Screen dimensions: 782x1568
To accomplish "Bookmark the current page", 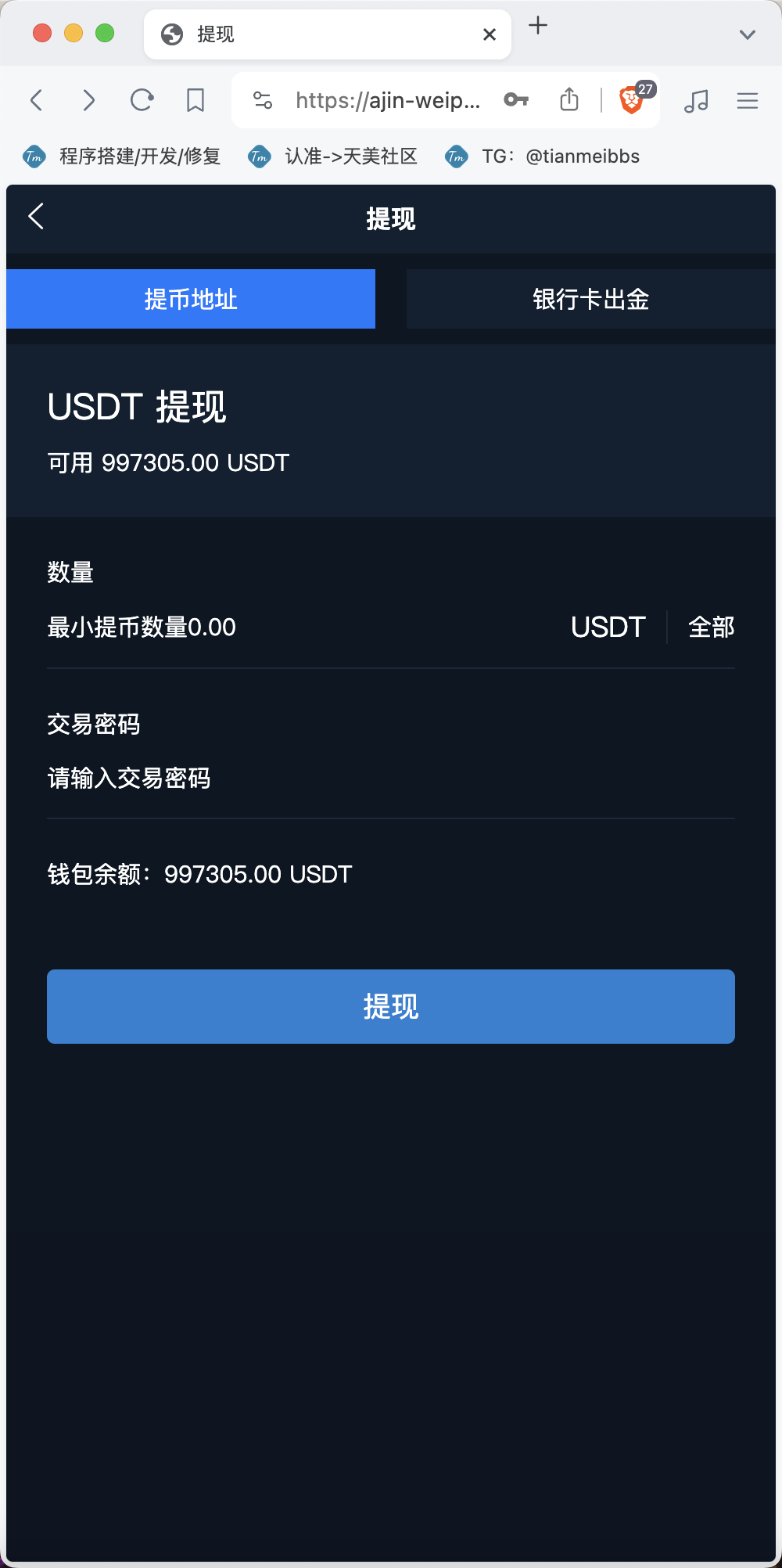I will point(195,100).
